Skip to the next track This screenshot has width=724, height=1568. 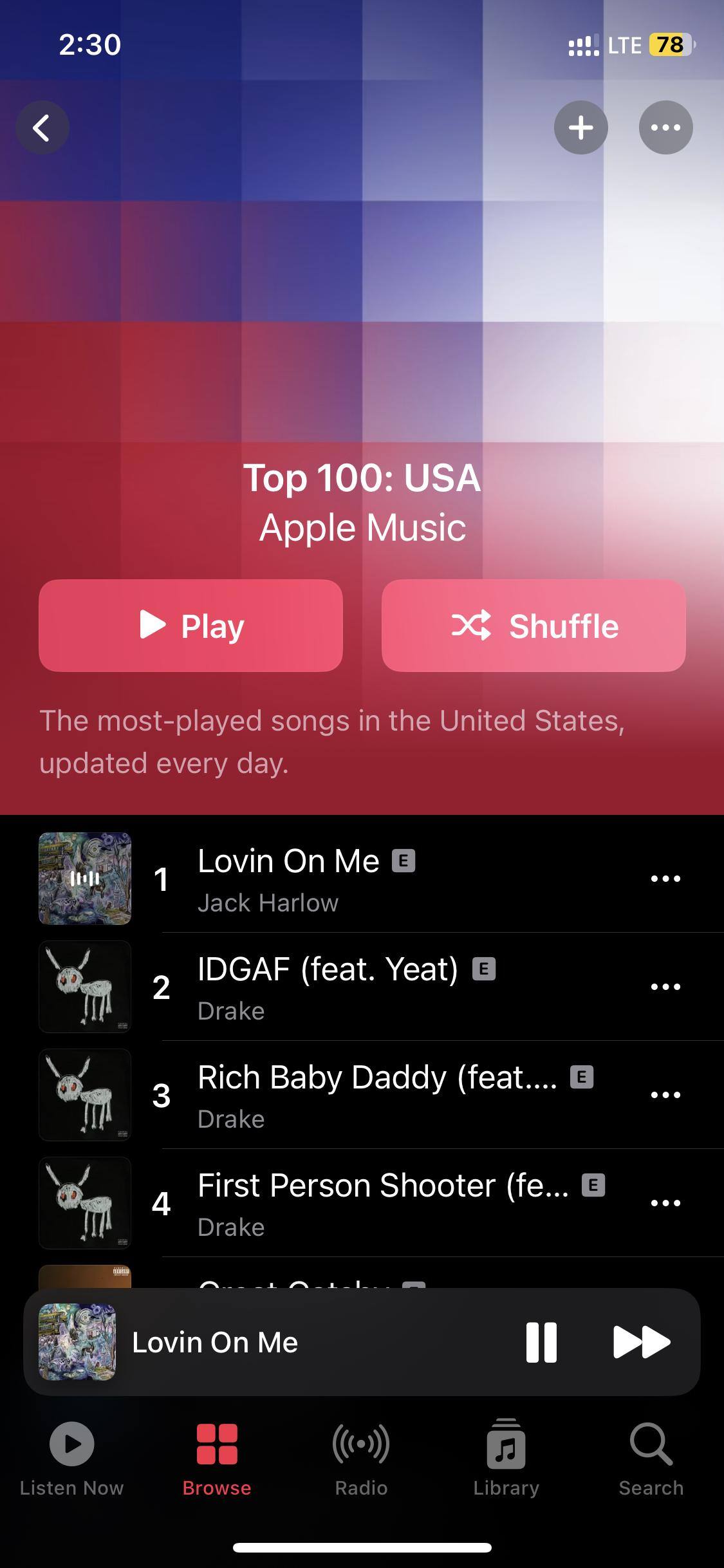pyautogui.click(x=642, y=1342)
